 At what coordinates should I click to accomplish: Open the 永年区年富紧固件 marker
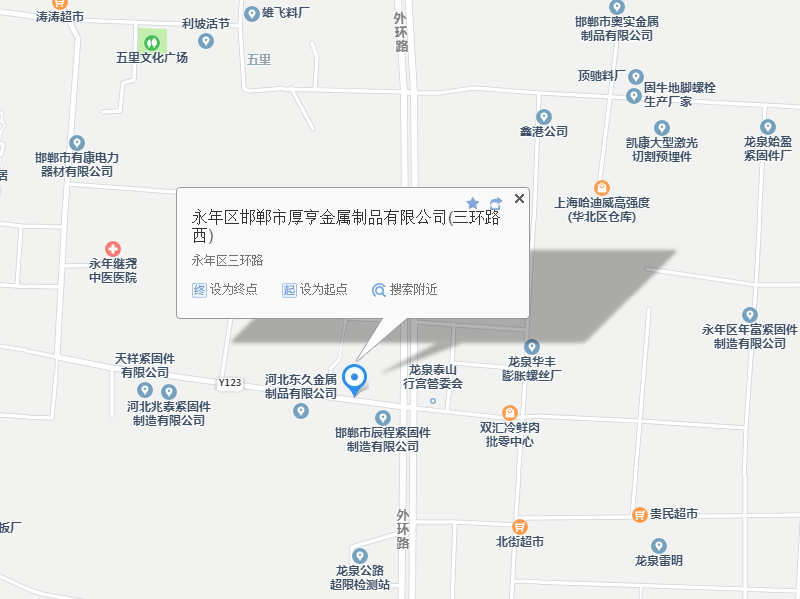click(x=750, y=315)
